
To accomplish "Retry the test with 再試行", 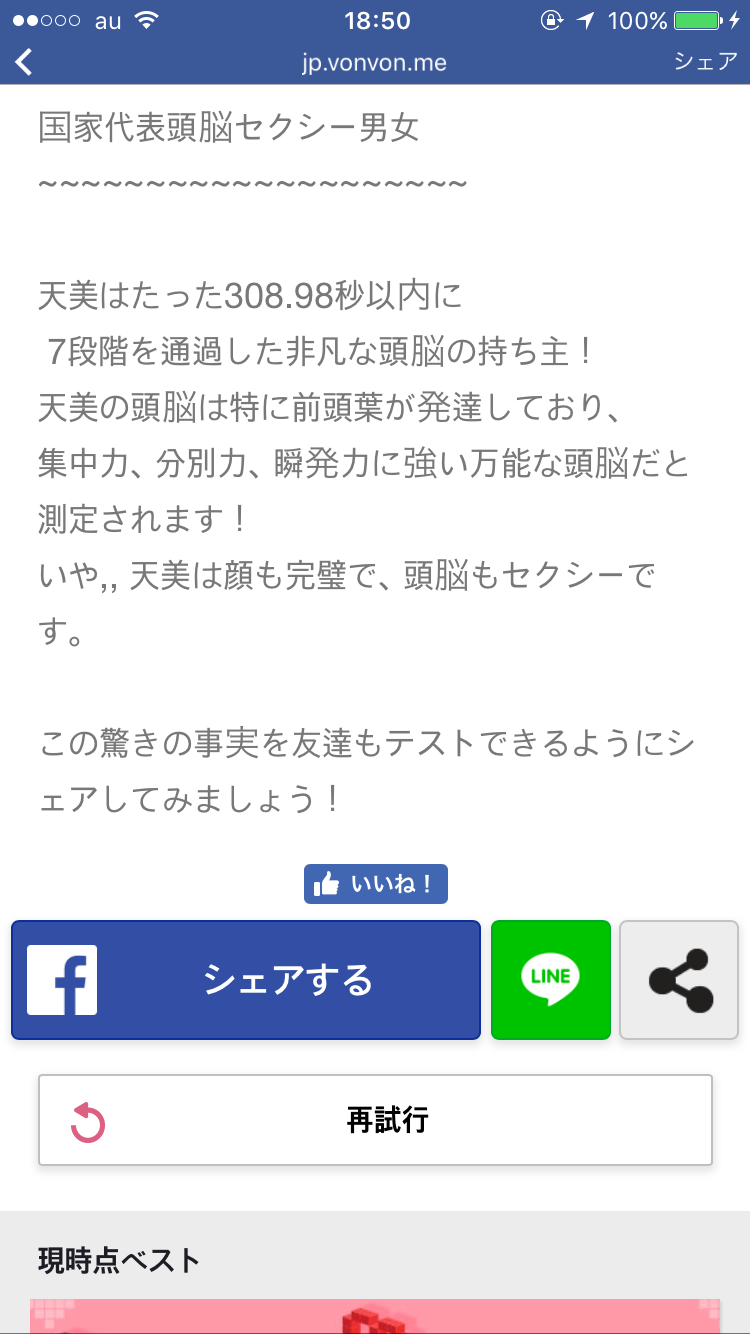I will (x=375, y=1120).
